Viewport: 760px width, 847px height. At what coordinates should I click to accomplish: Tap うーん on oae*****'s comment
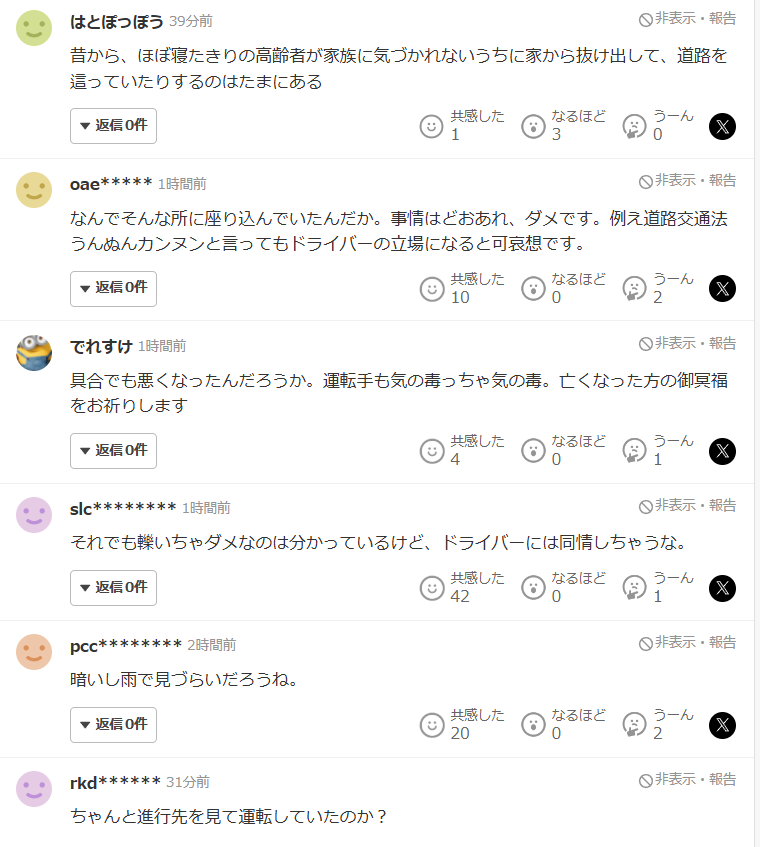point(634,289)
